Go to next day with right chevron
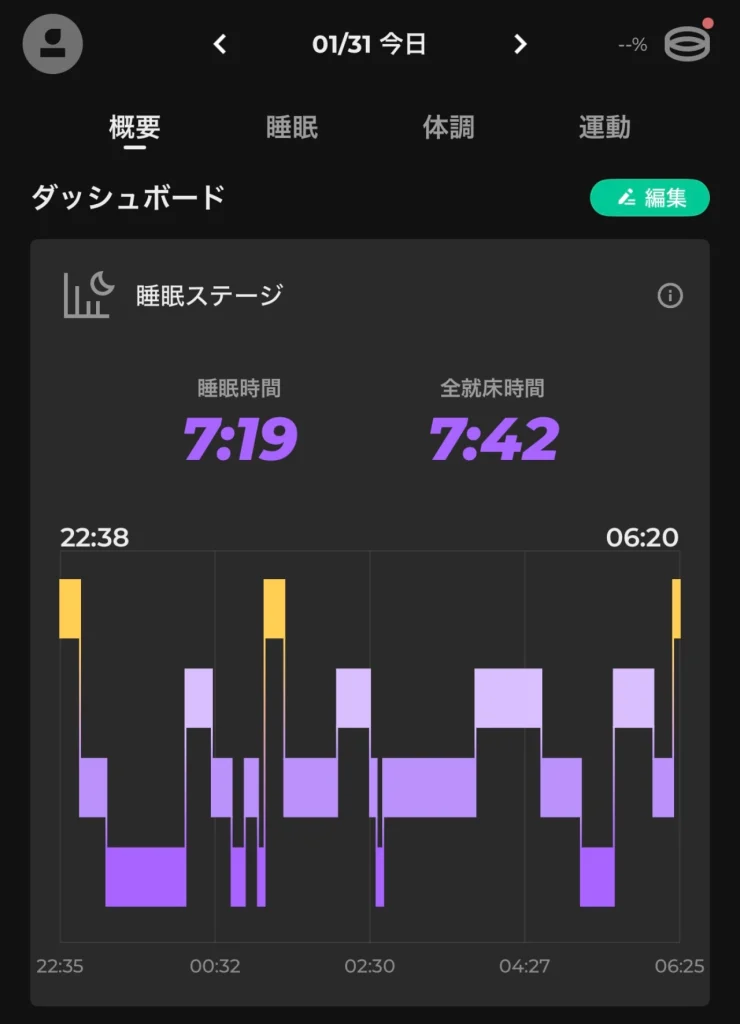 point(519,44)
